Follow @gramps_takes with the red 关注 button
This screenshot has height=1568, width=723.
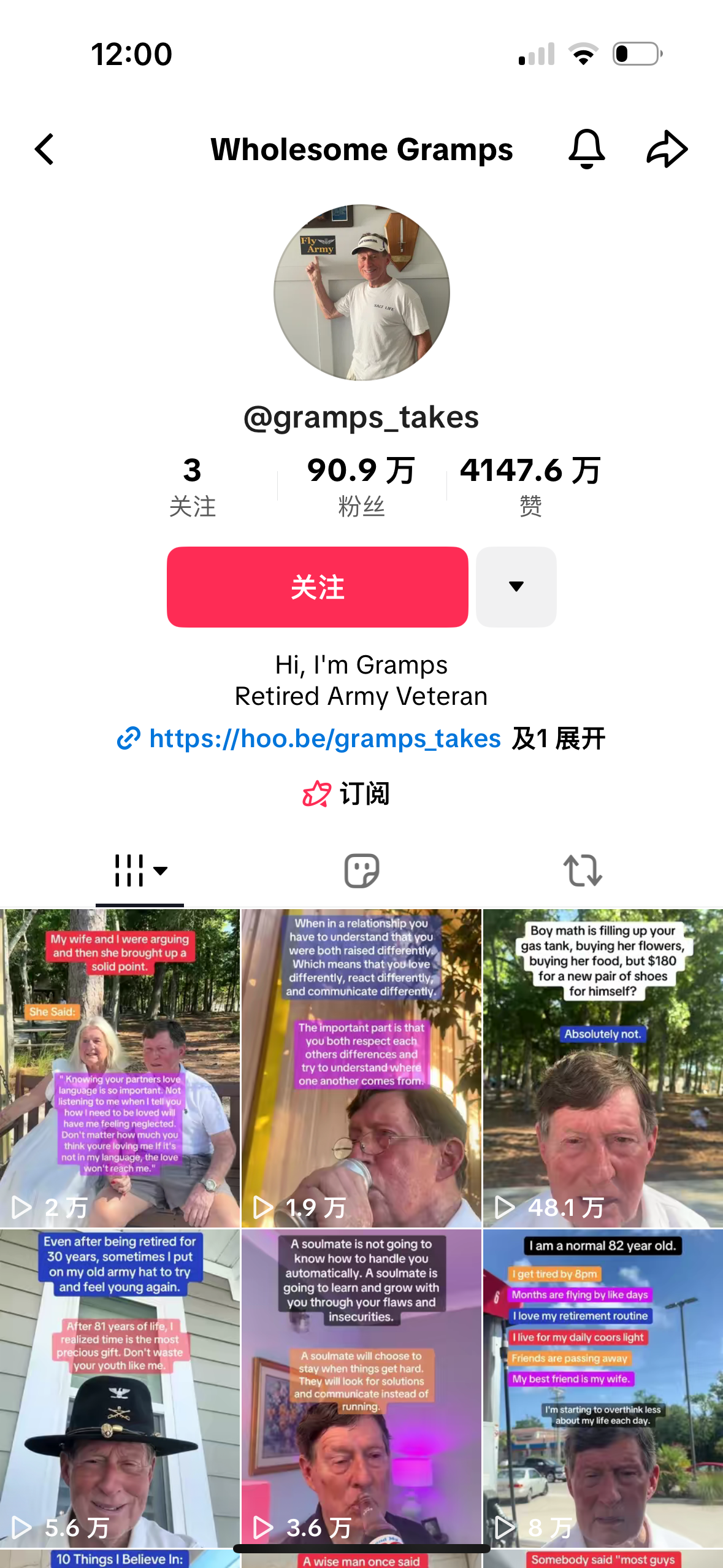(x=317, y=587)
